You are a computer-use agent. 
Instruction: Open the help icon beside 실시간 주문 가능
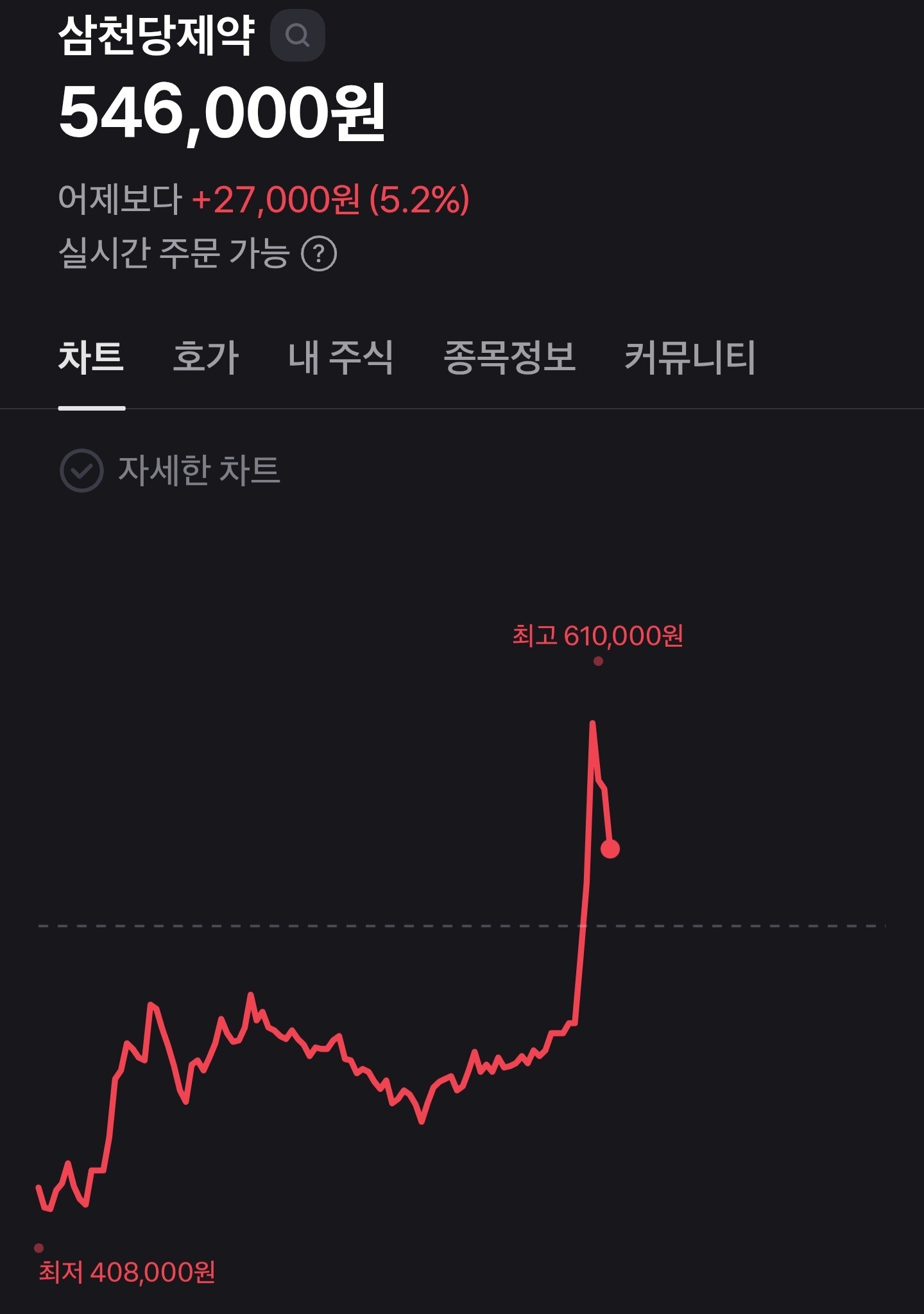[x=319, y=253]
